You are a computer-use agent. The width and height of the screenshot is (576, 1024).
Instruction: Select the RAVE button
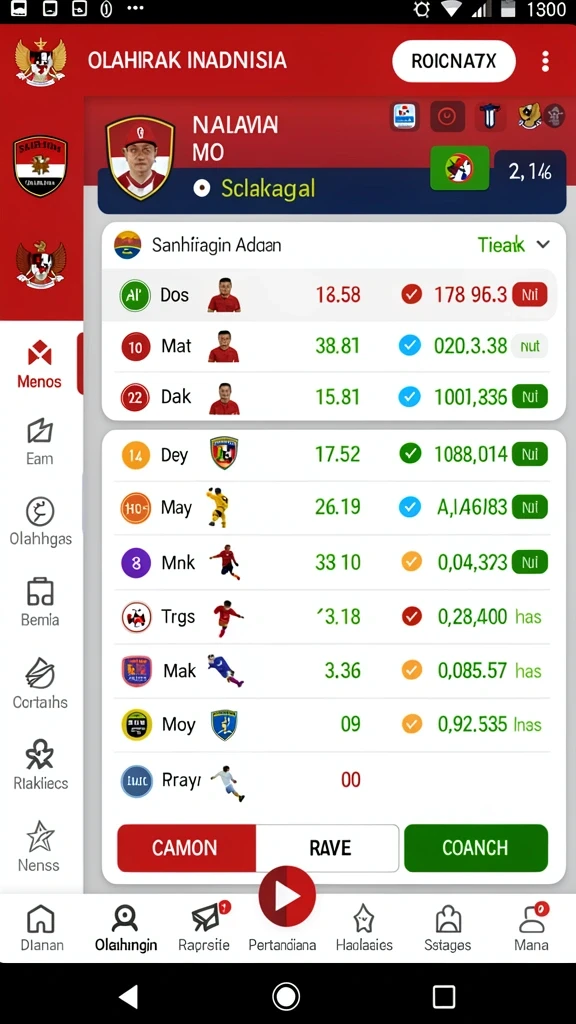pos(328,848)
